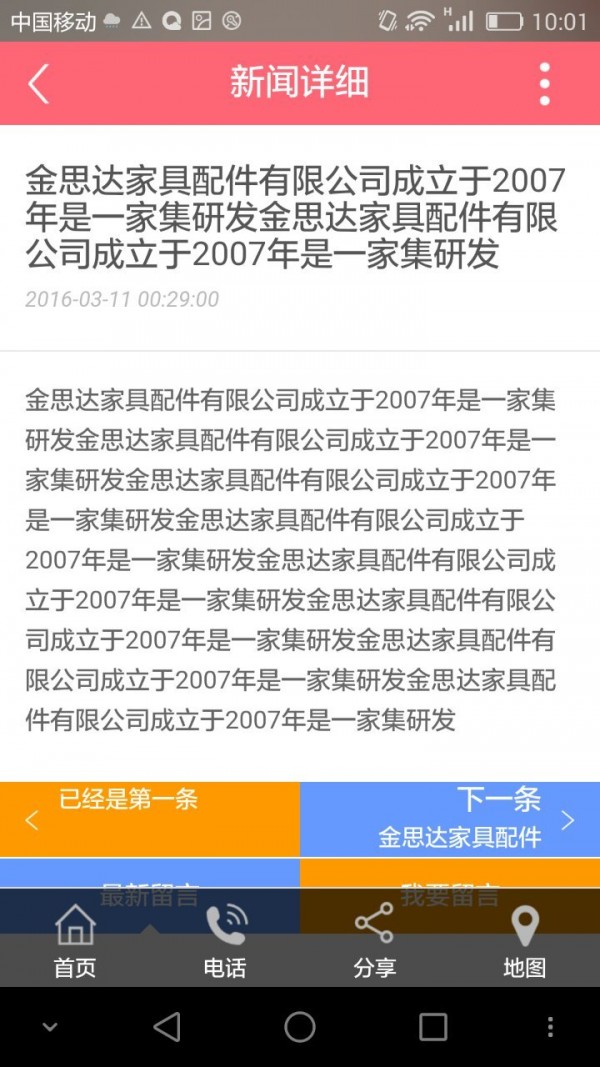
Task: Open the system recent apps button
Action: click(433, 1027)
